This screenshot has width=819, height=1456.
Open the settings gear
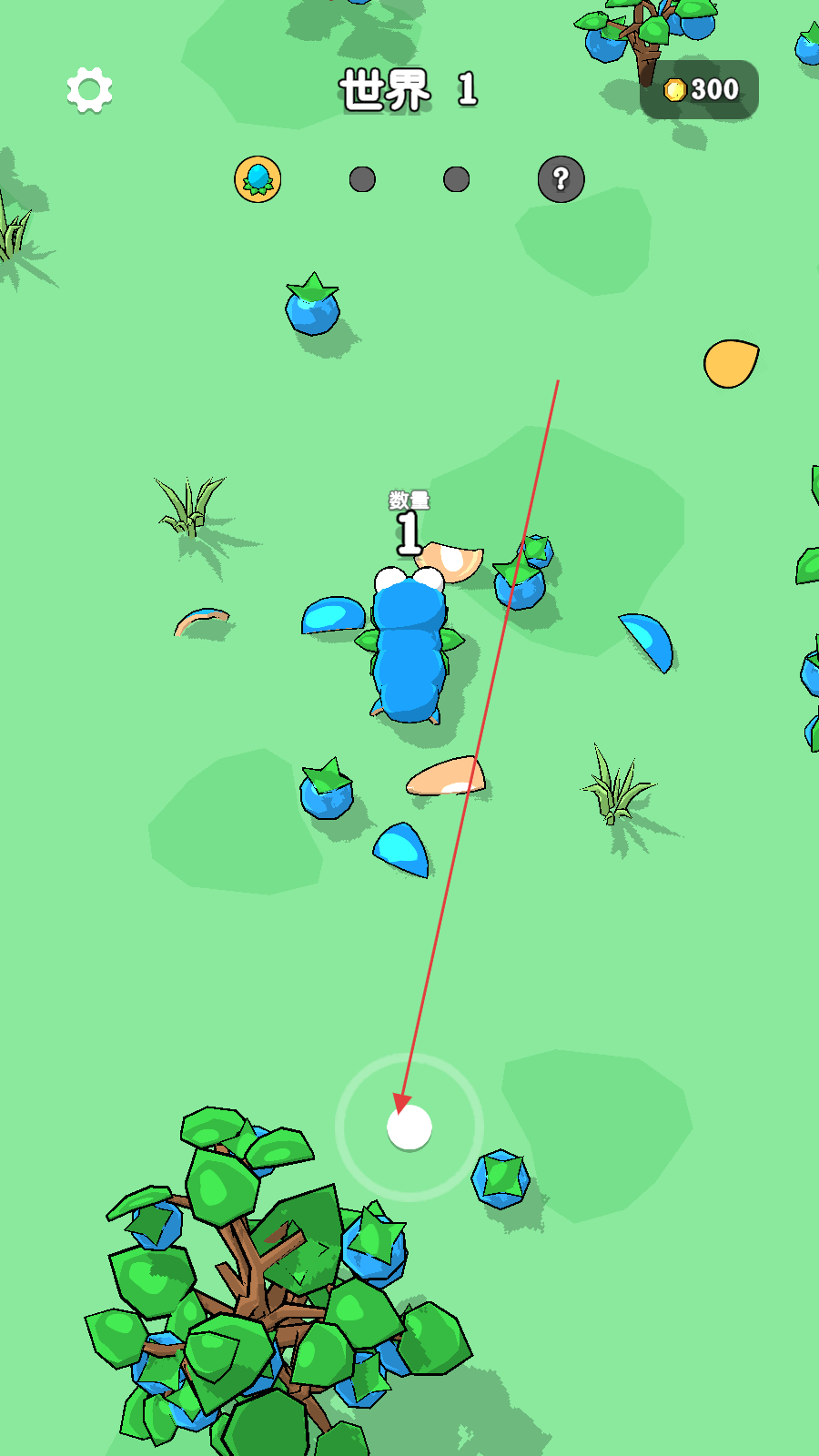point(89,90)
